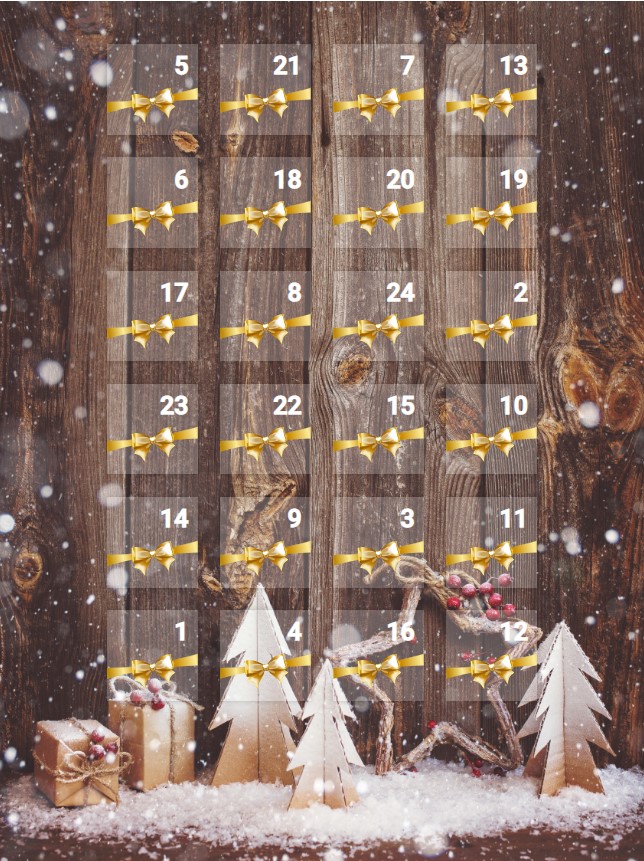Viewport: 644px width, 861px height.
Task: Open advent door number 5
Action: [x=152, y=90]
